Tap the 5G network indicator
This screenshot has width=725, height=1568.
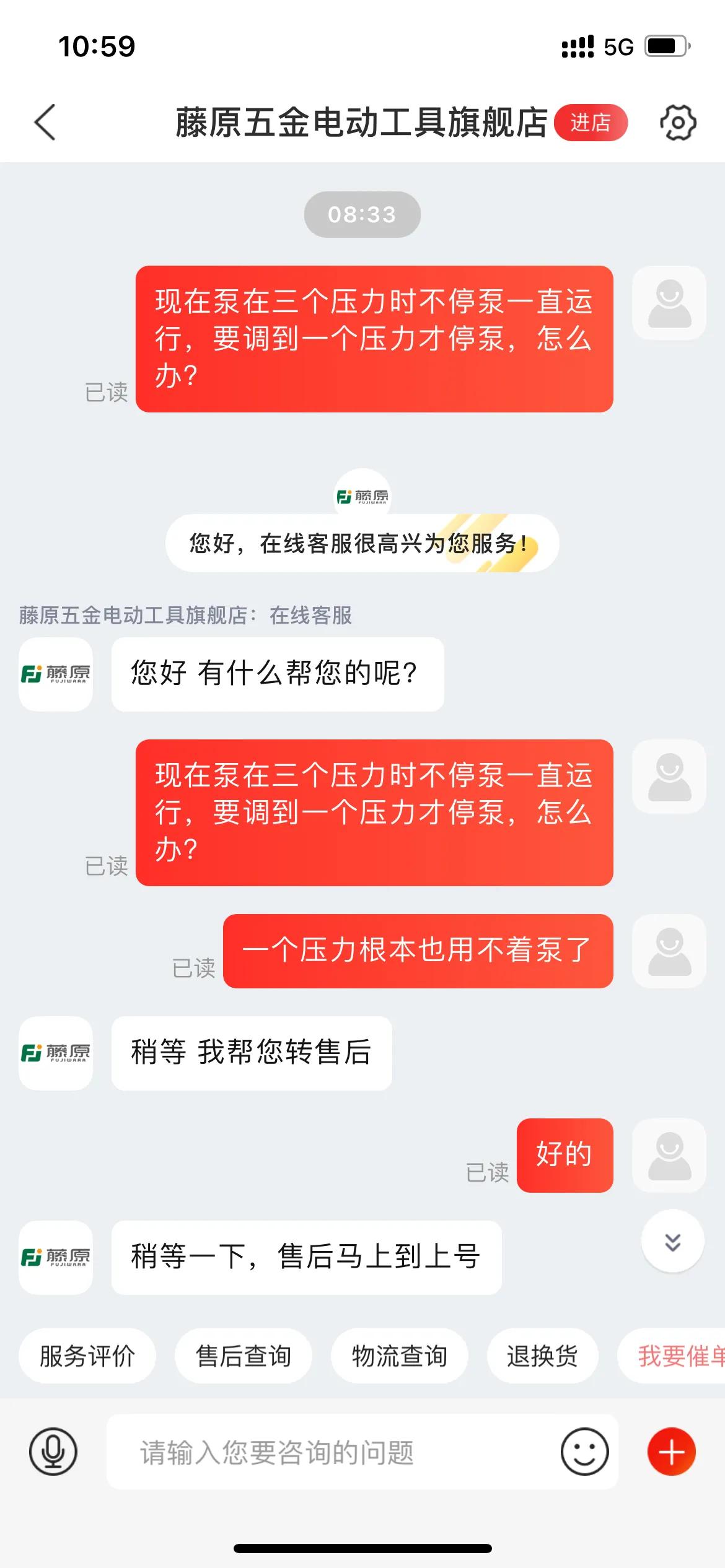point(618,45)
